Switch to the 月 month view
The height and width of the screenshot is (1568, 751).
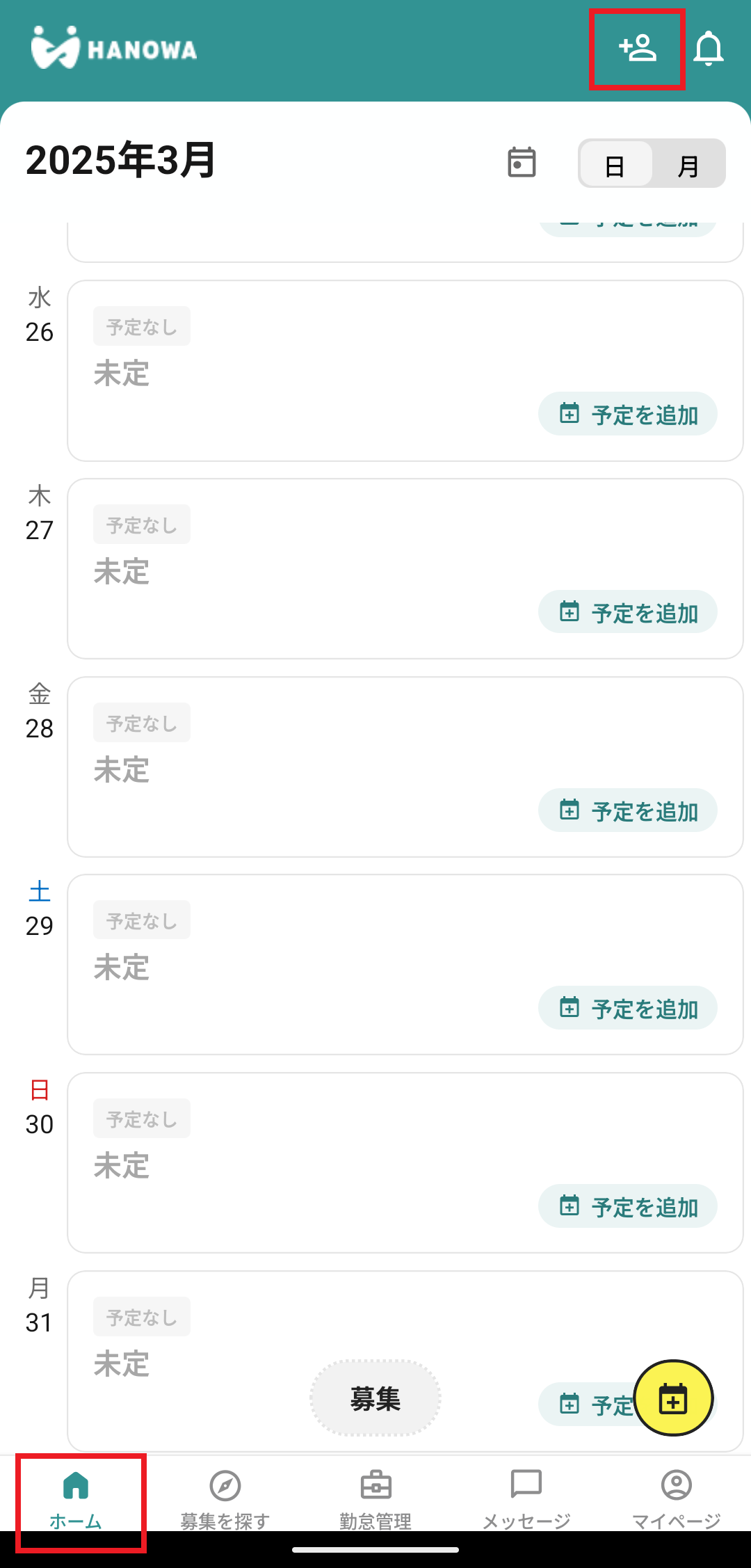[x=688, y=164]
